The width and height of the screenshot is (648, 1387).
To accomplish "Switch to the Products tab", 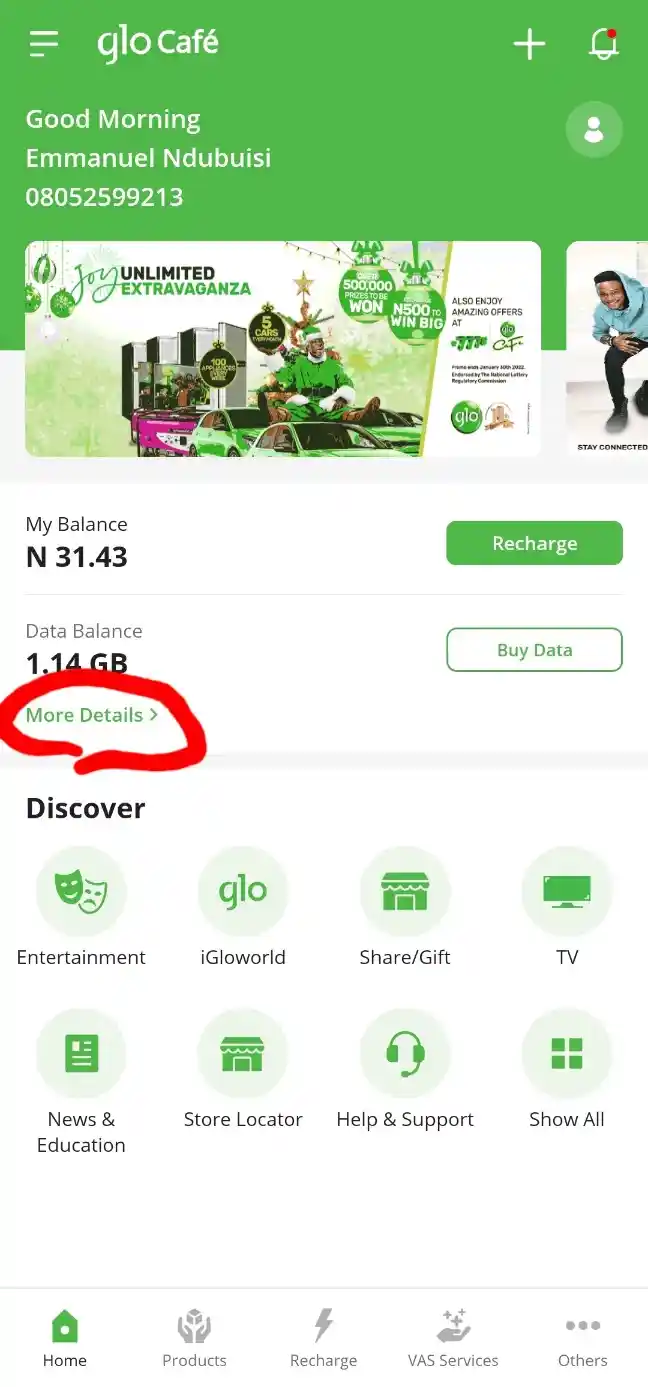I will tap(194, 1338).
